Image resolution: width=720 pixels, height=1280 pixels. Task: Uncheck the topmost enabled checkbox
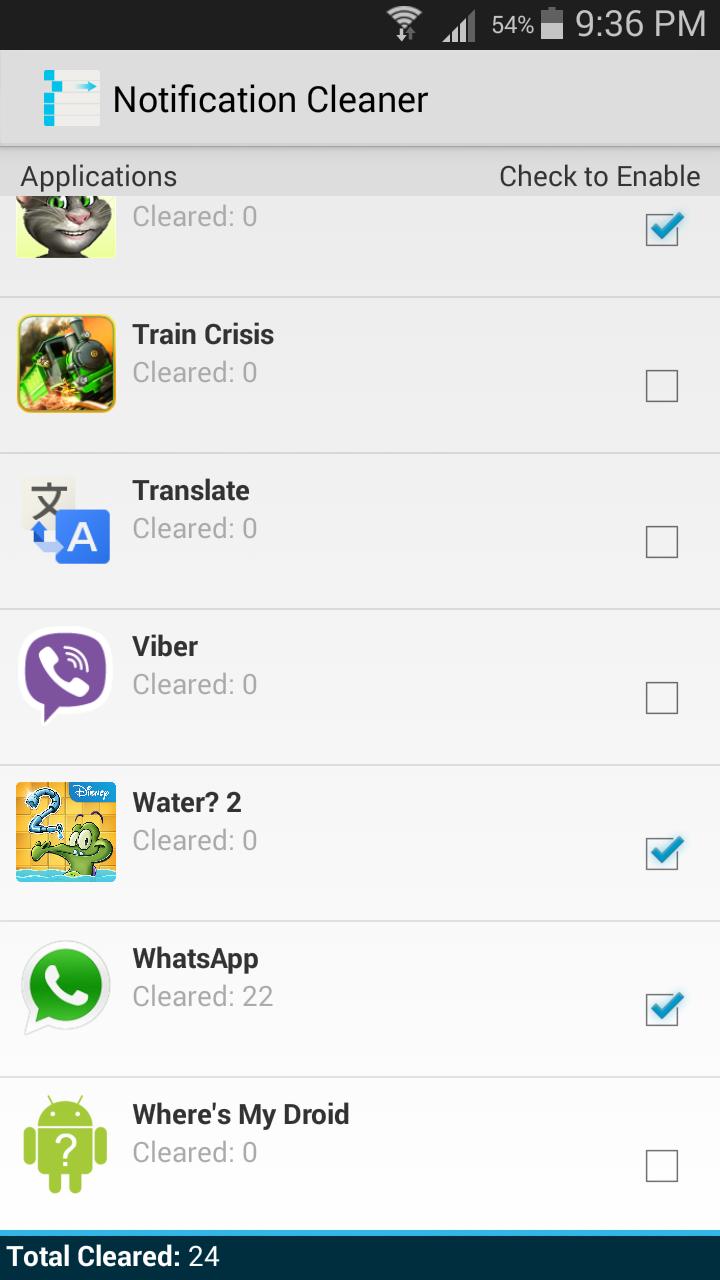click(662, 230)
